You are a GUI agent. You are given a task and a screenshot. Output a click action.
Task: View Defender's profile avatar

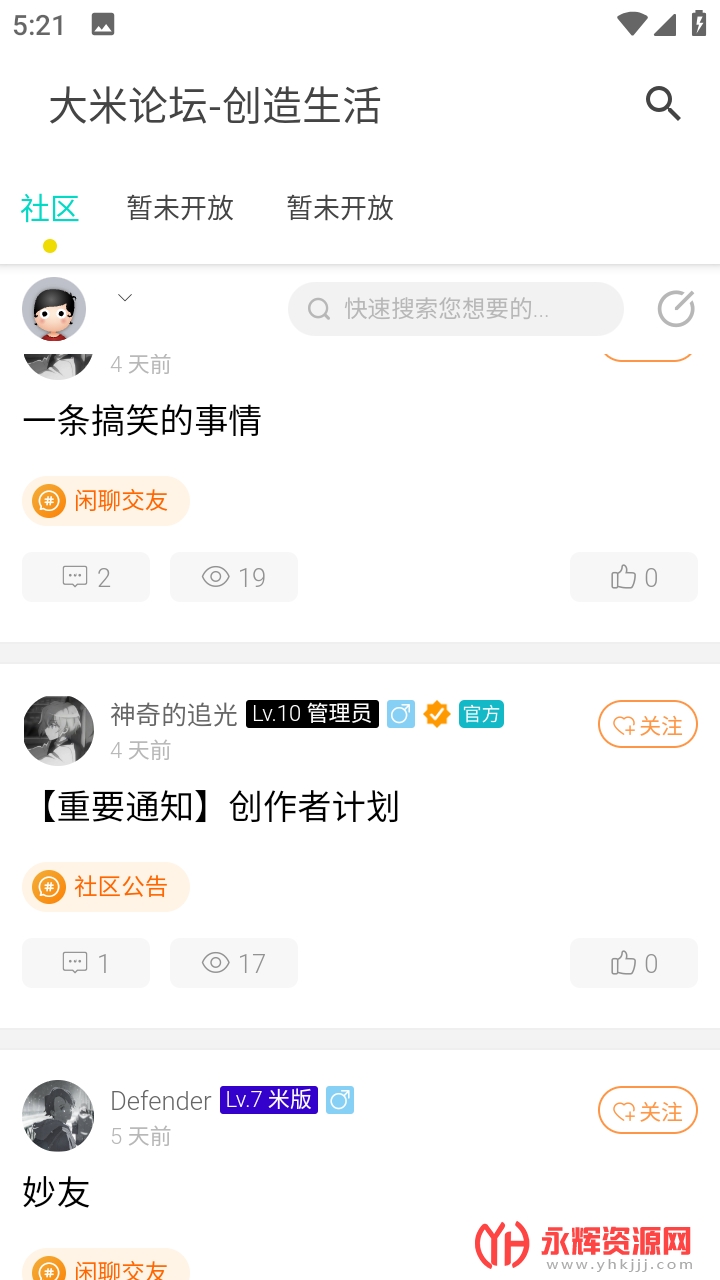pyautogui.click(x=58, y=1116)
